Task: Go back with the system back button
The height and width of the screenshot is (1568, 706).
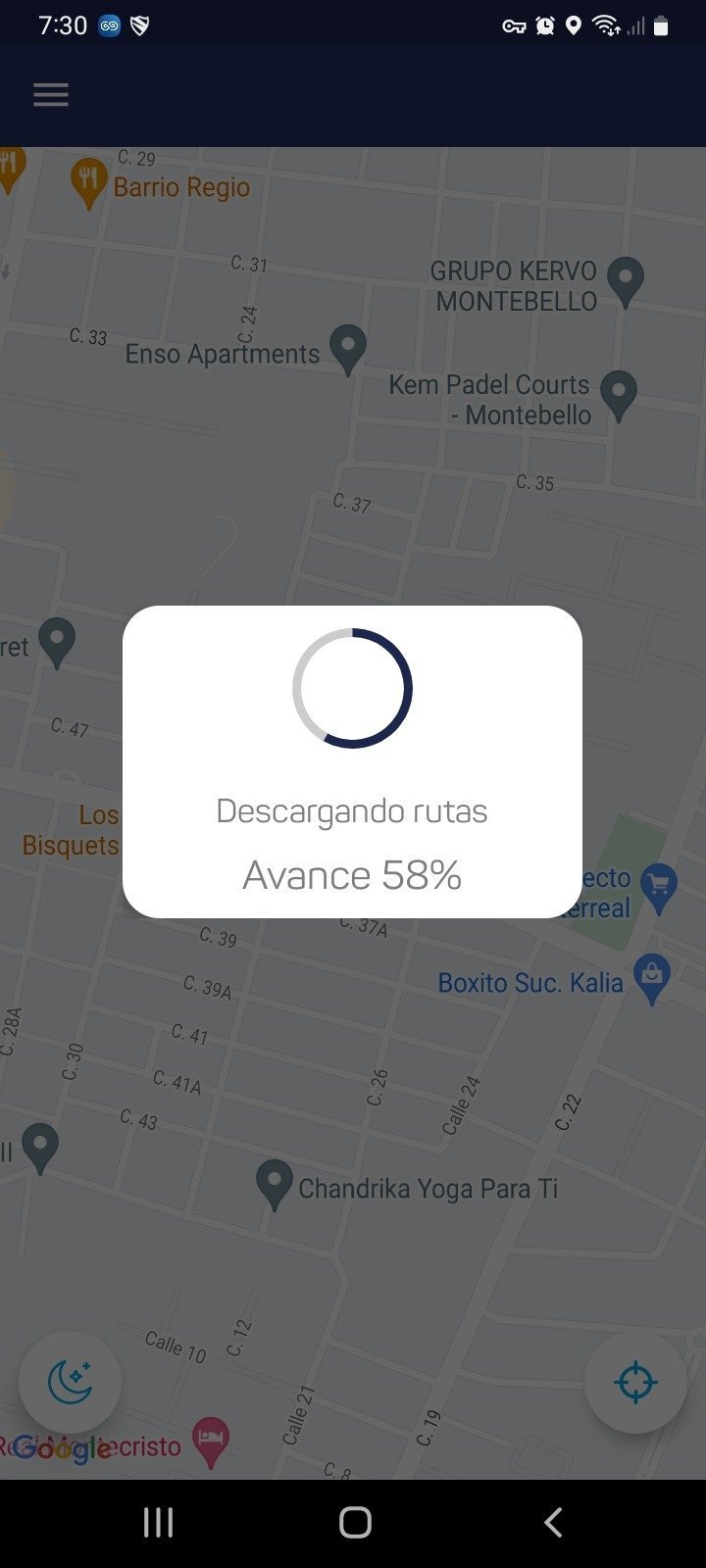Action: [553, 1522]
